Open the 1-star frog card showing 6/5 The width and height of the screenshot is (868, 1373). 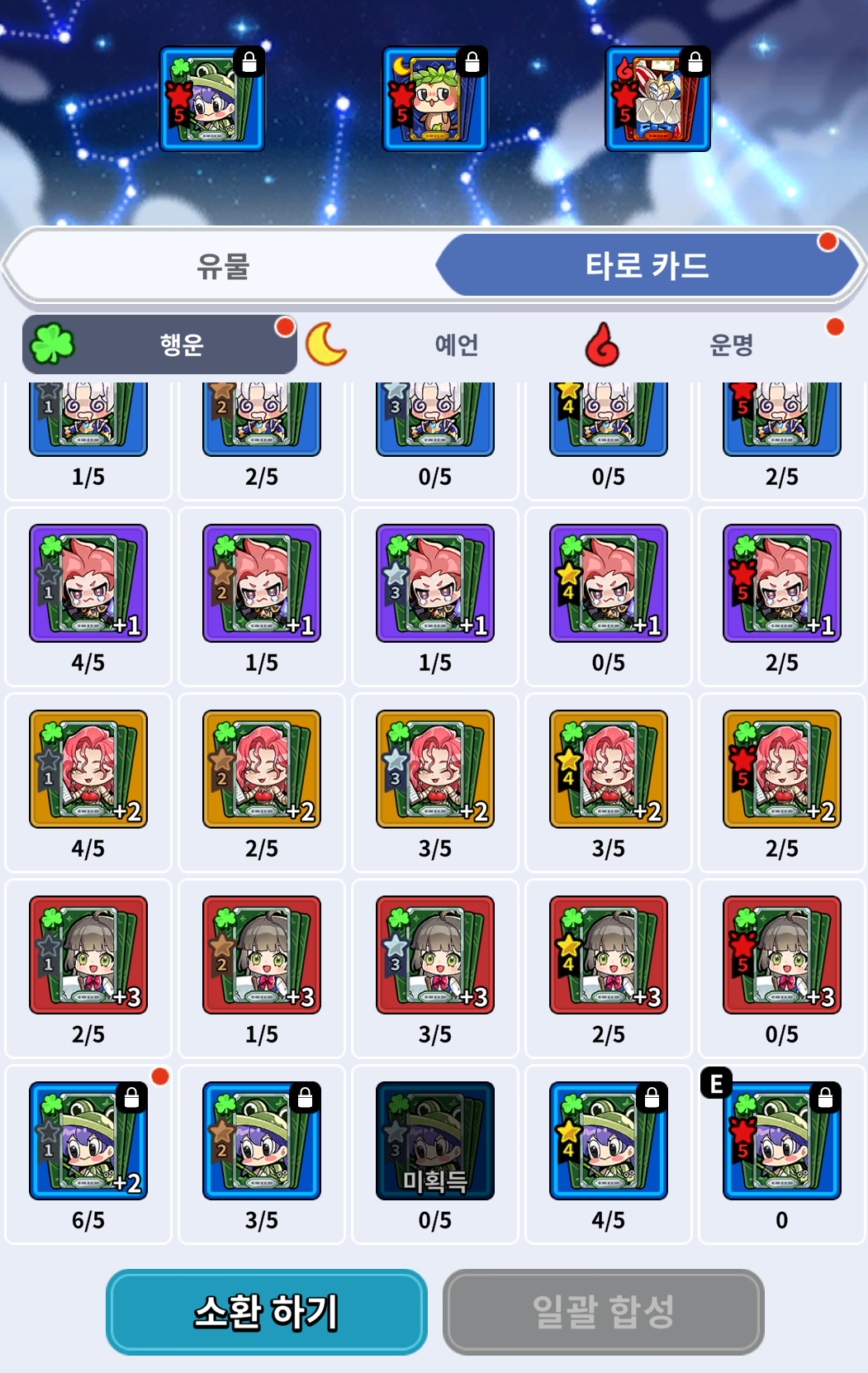click(88, 1141)
